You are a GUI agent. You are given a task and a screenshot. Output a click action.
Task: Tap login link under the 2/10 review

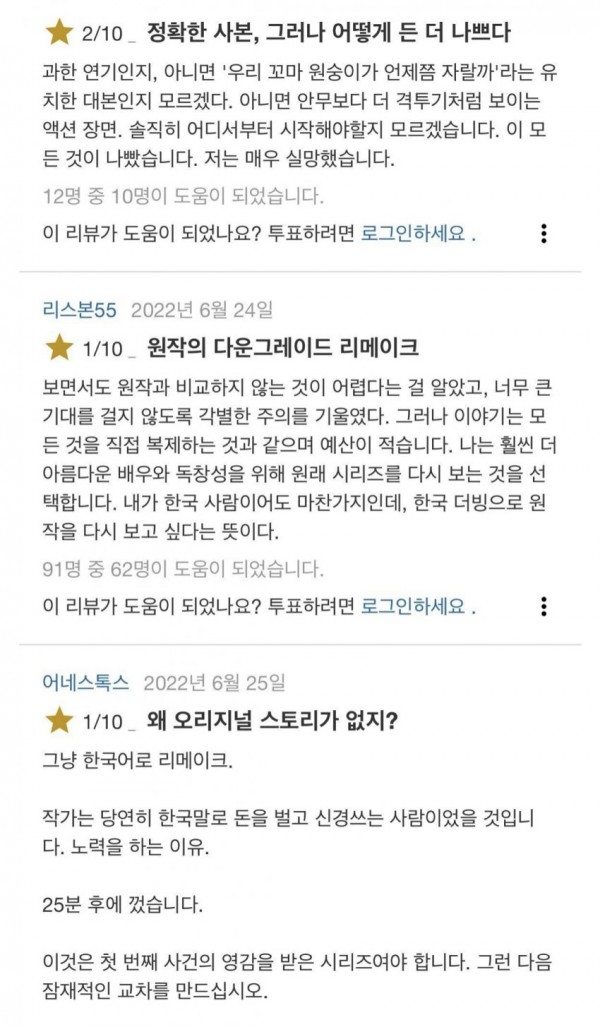click(x=415, y=234)
